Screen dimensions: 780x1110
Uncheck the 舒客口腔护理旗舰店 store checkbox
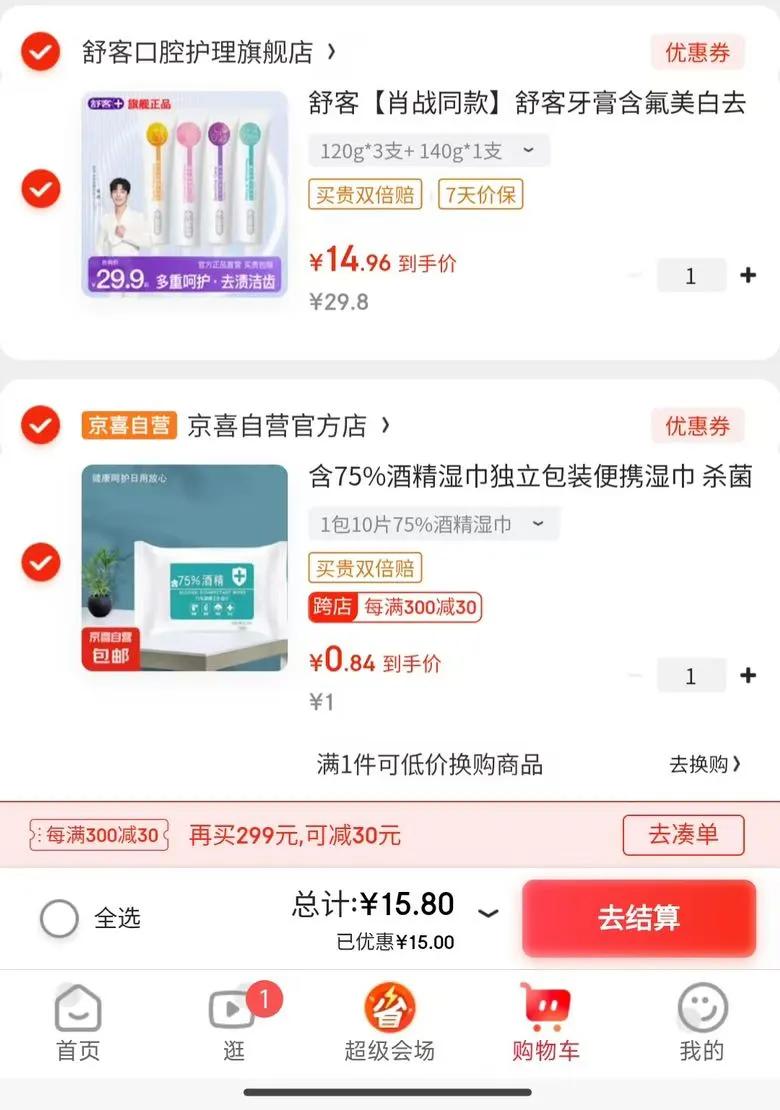point(40,52)
